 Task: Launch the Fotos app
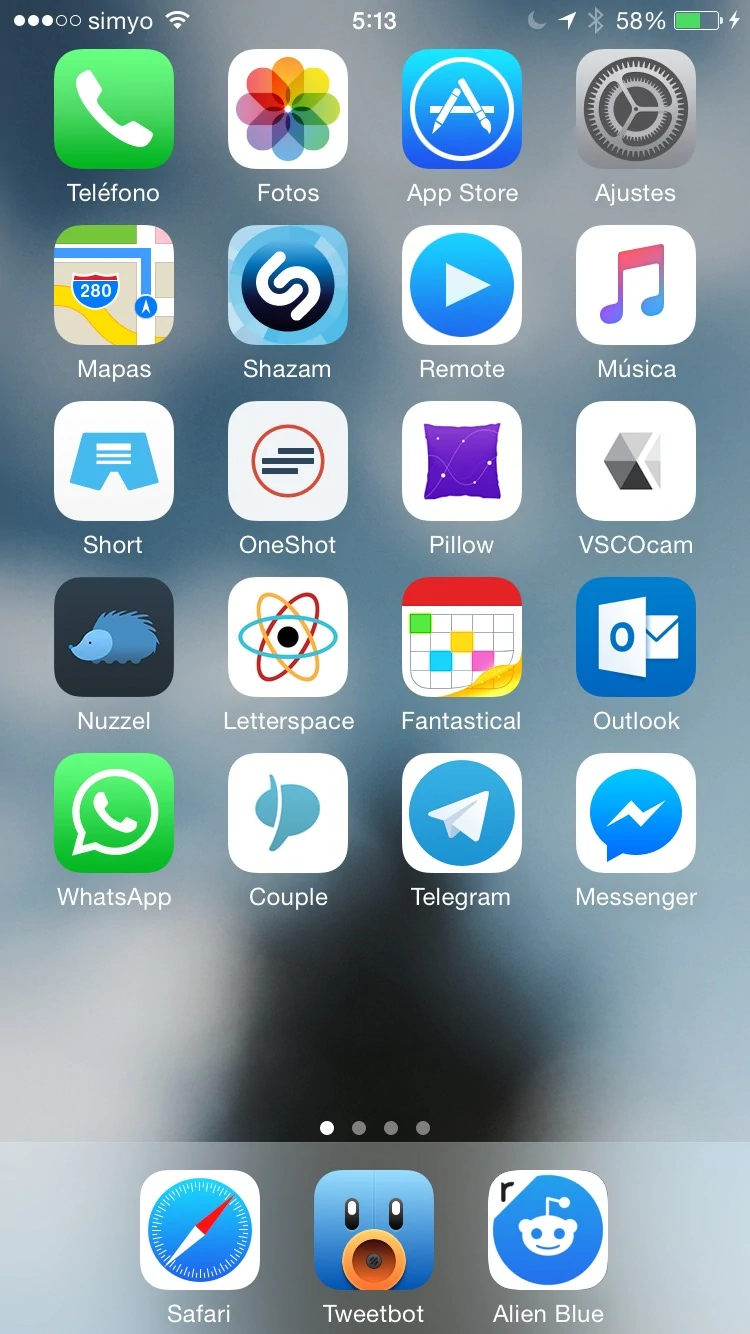pyautogui.click(x=288, y=109)
